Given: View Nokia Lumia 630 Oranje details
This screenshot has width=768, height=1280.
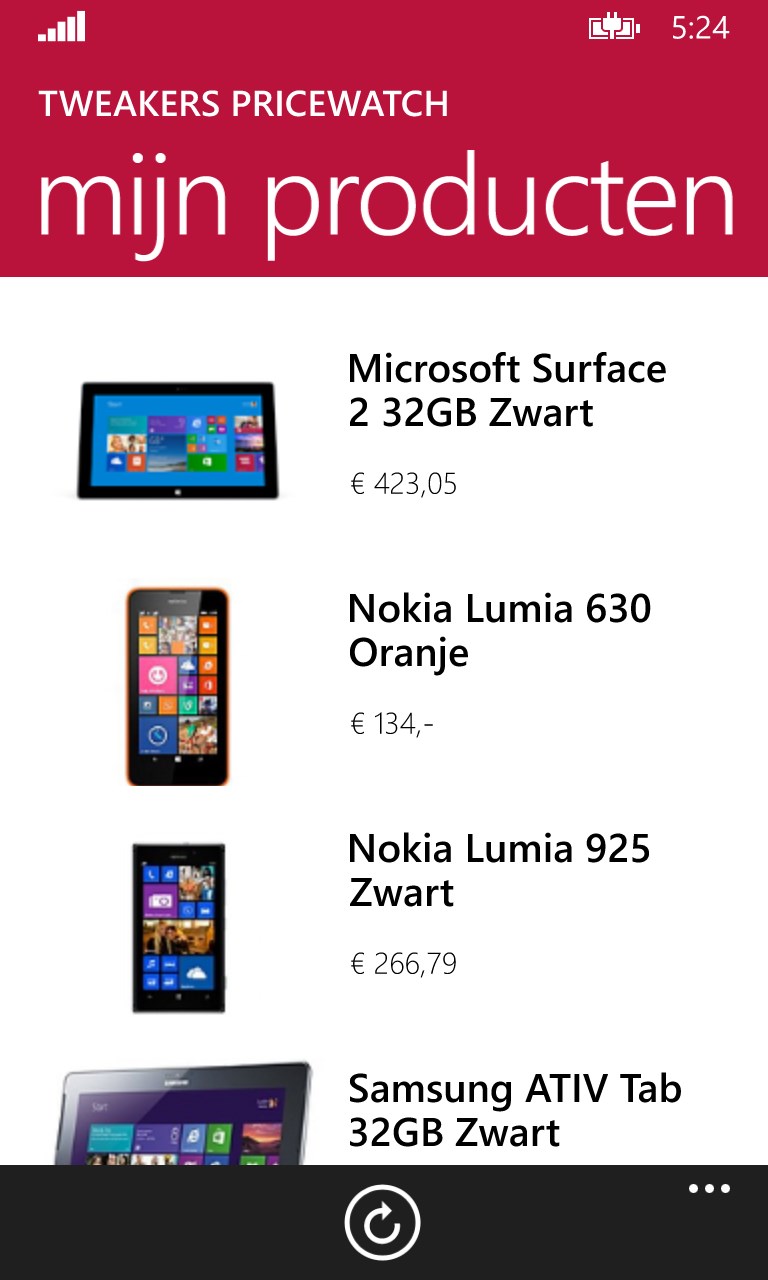Looking at the screenshot, I should pyautogui.click(x=499, y=631).
